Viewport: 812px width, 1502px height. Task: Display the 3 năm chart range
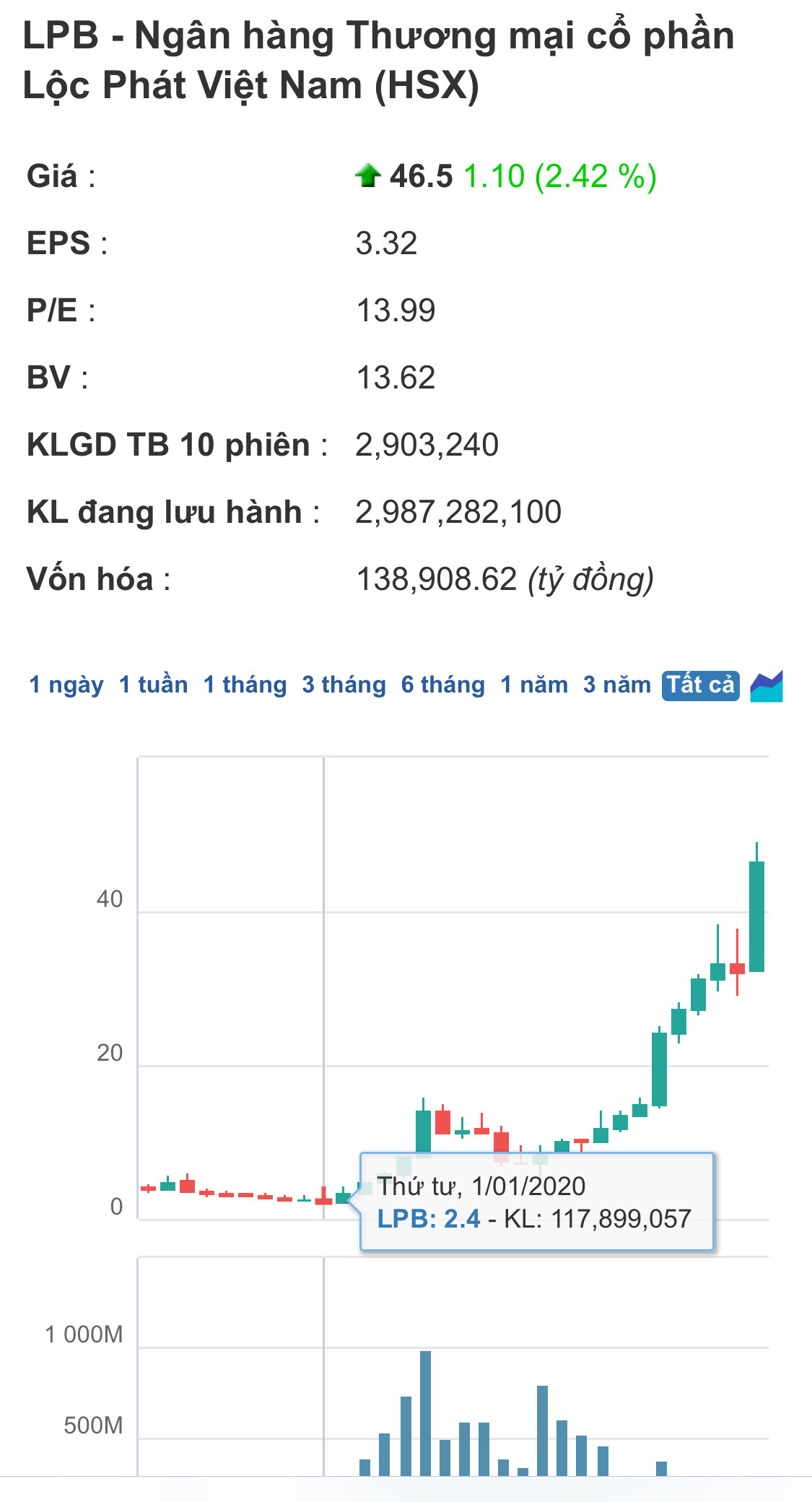(x=617, y=685)
